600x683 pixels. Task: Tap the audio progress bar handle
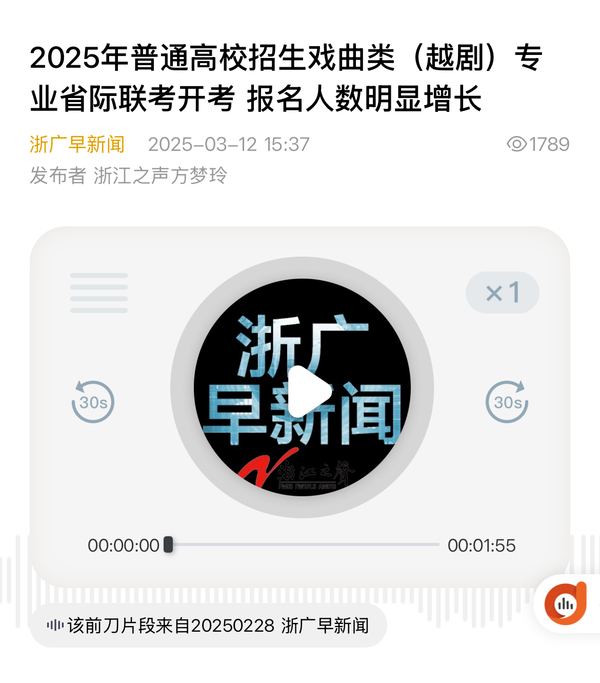(x=168, y=545)
